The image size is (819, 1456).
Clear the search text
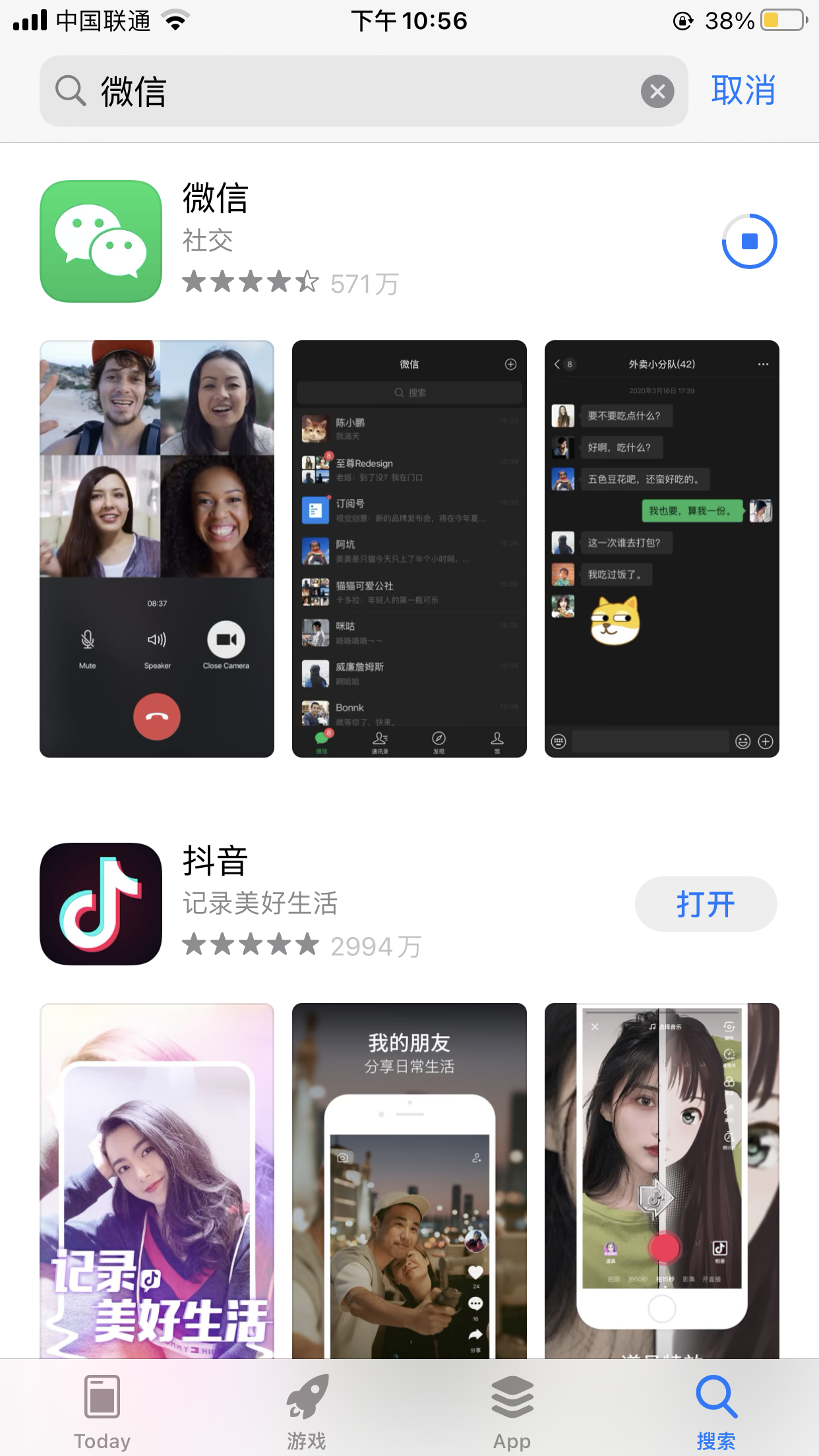coord(657,92)
